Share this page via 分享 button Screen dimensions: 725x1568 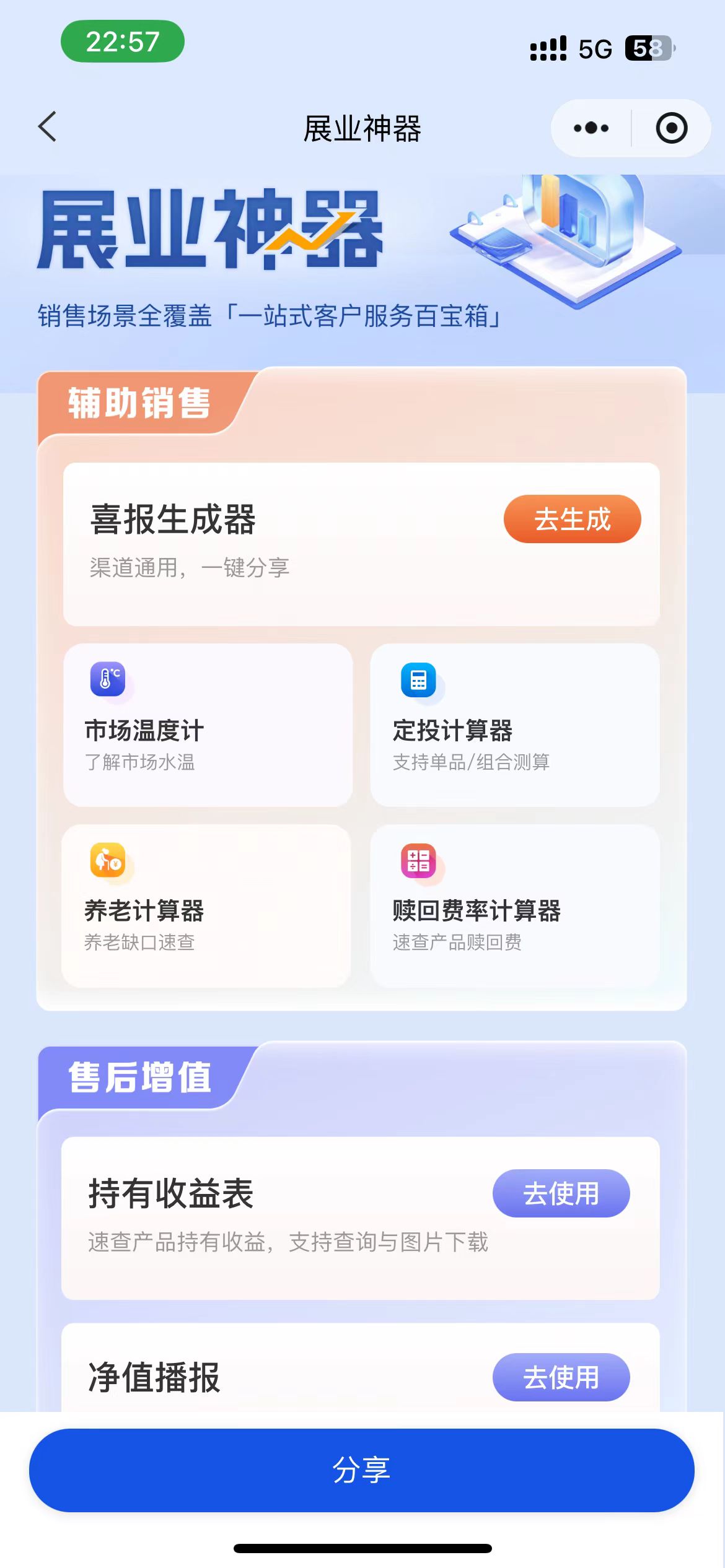[x=362, y=1470]
